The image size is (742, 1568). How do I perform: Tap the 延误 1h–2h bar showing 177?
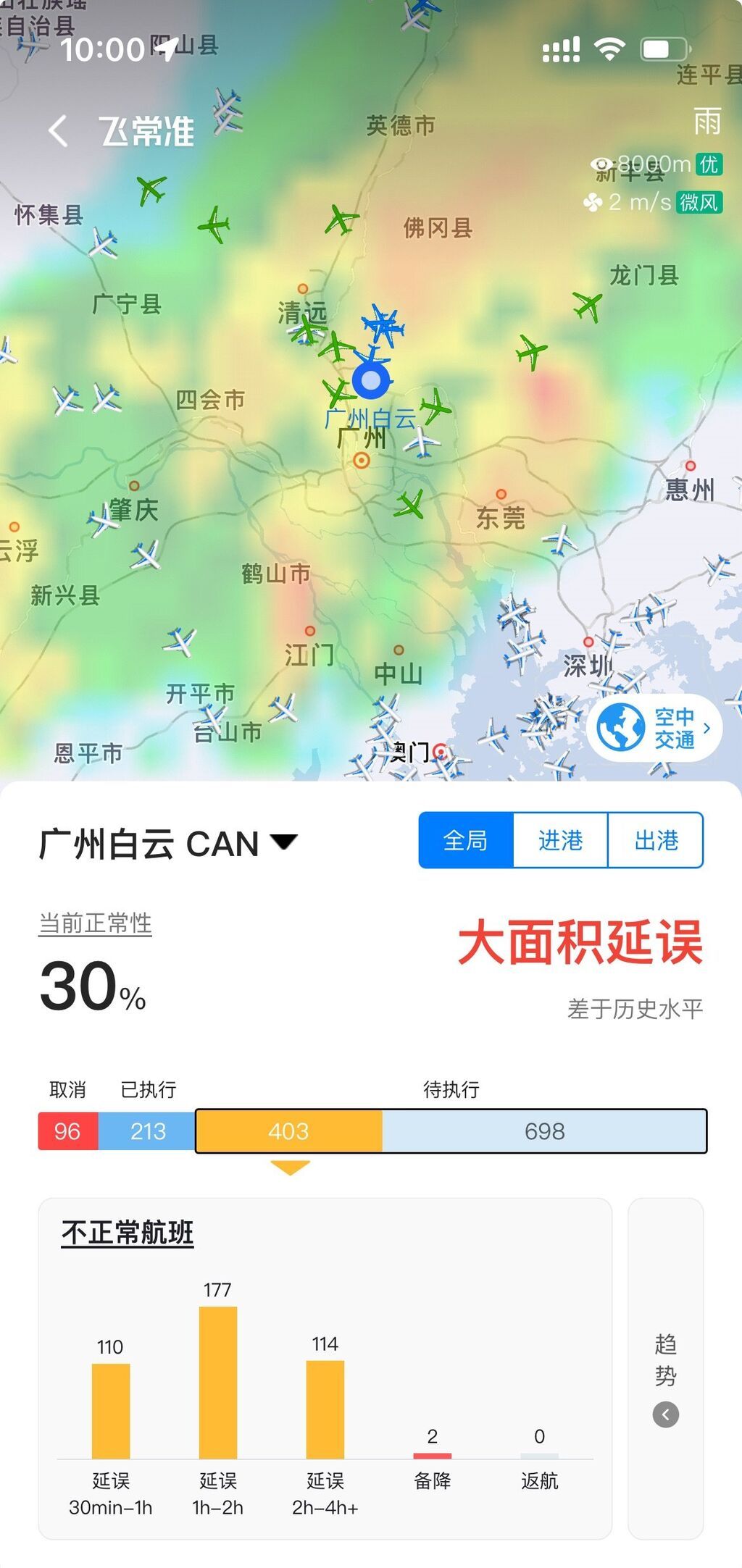218,1382
